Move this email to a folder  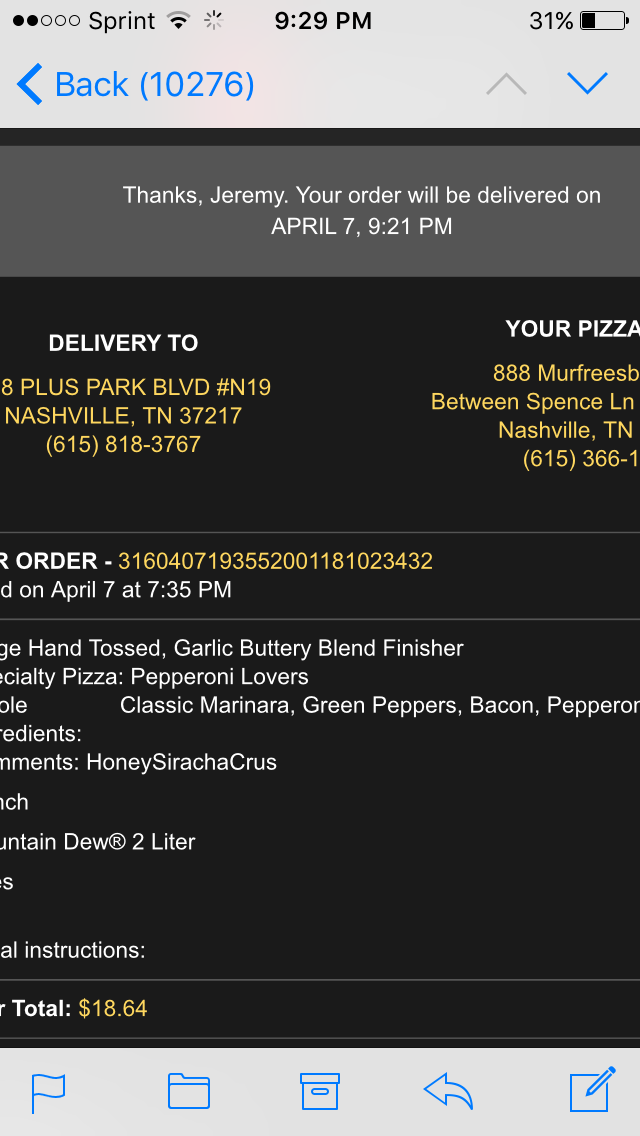tap(188, 1092)
